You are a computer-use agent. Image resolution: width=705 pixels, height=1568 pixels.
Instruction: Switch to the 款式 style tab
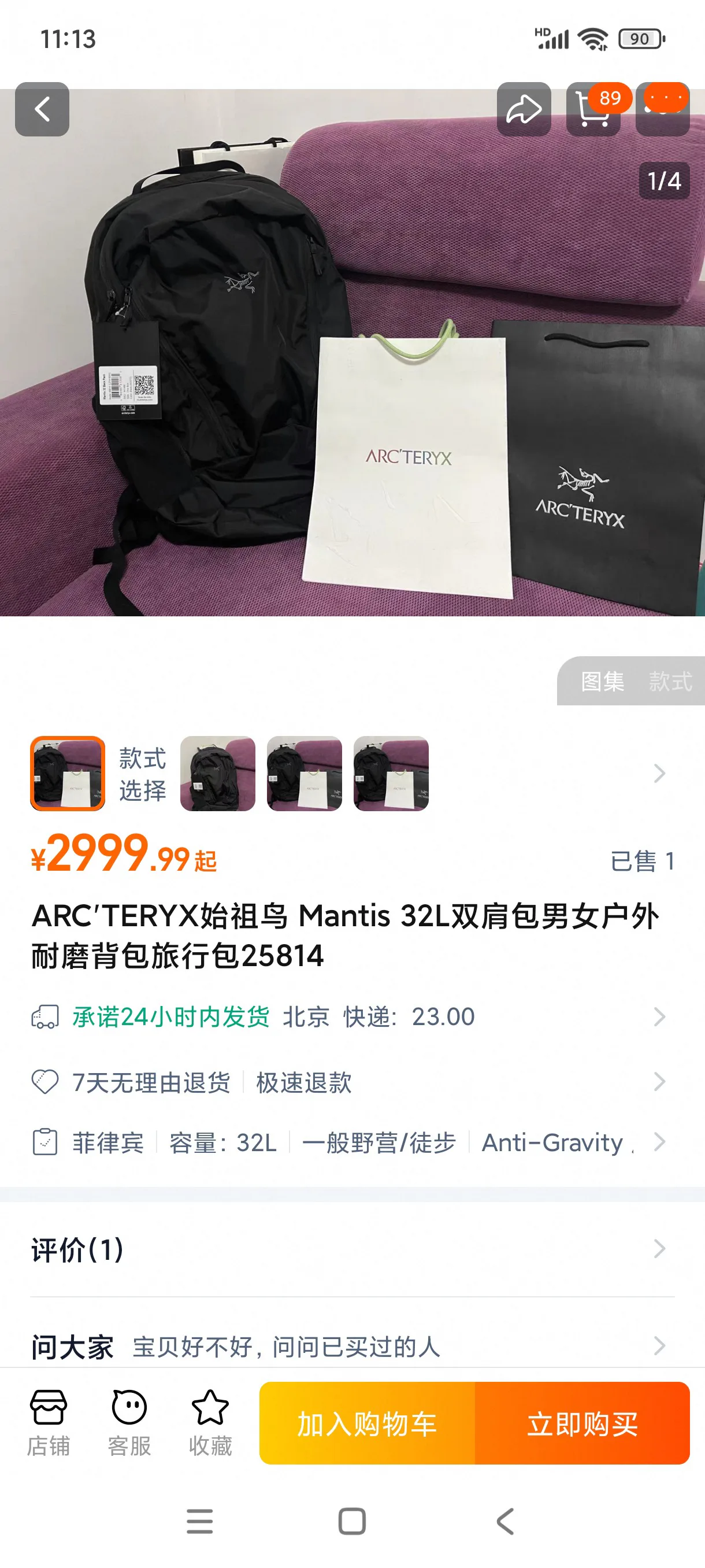670,681
